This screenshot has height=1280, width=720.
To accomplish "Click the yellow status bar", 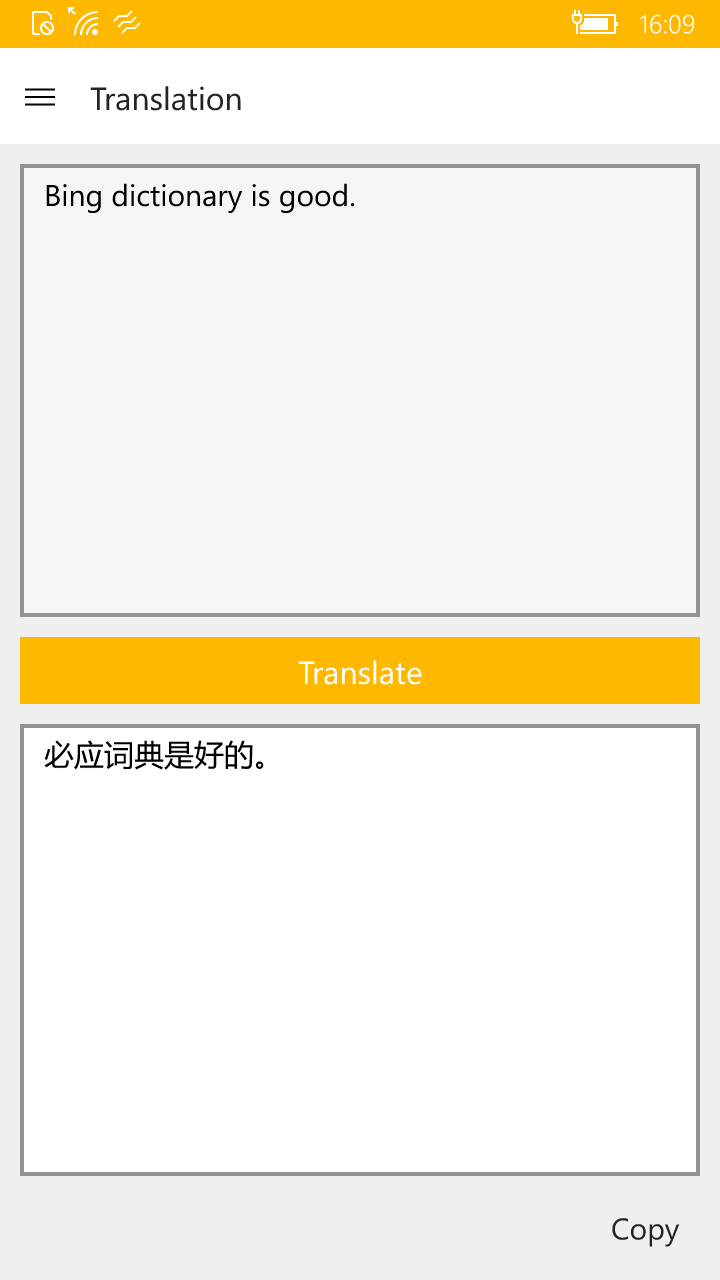I will [x=360, y=22].
